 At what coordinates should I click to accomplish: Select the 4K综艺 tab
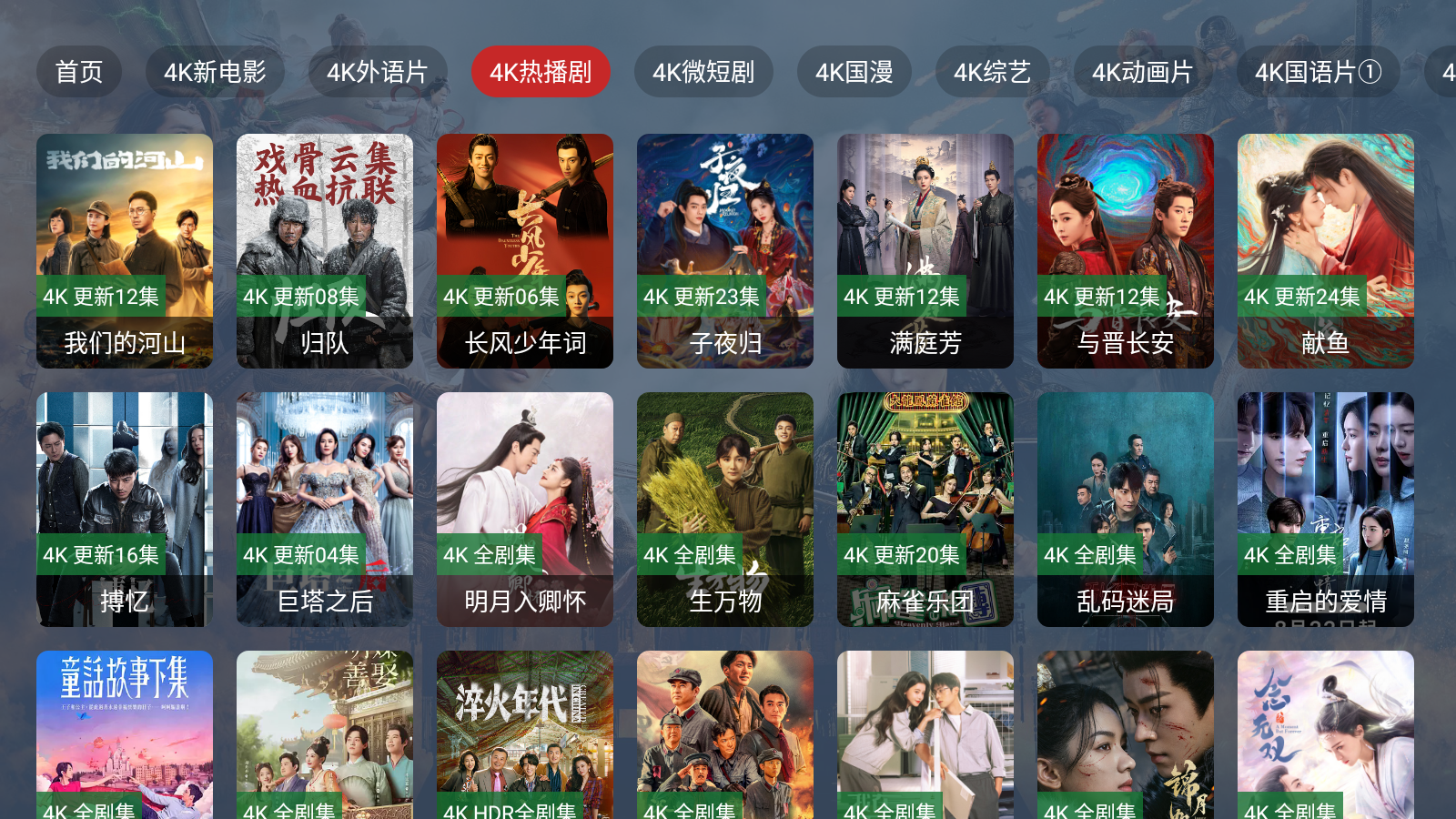(992, 72)
